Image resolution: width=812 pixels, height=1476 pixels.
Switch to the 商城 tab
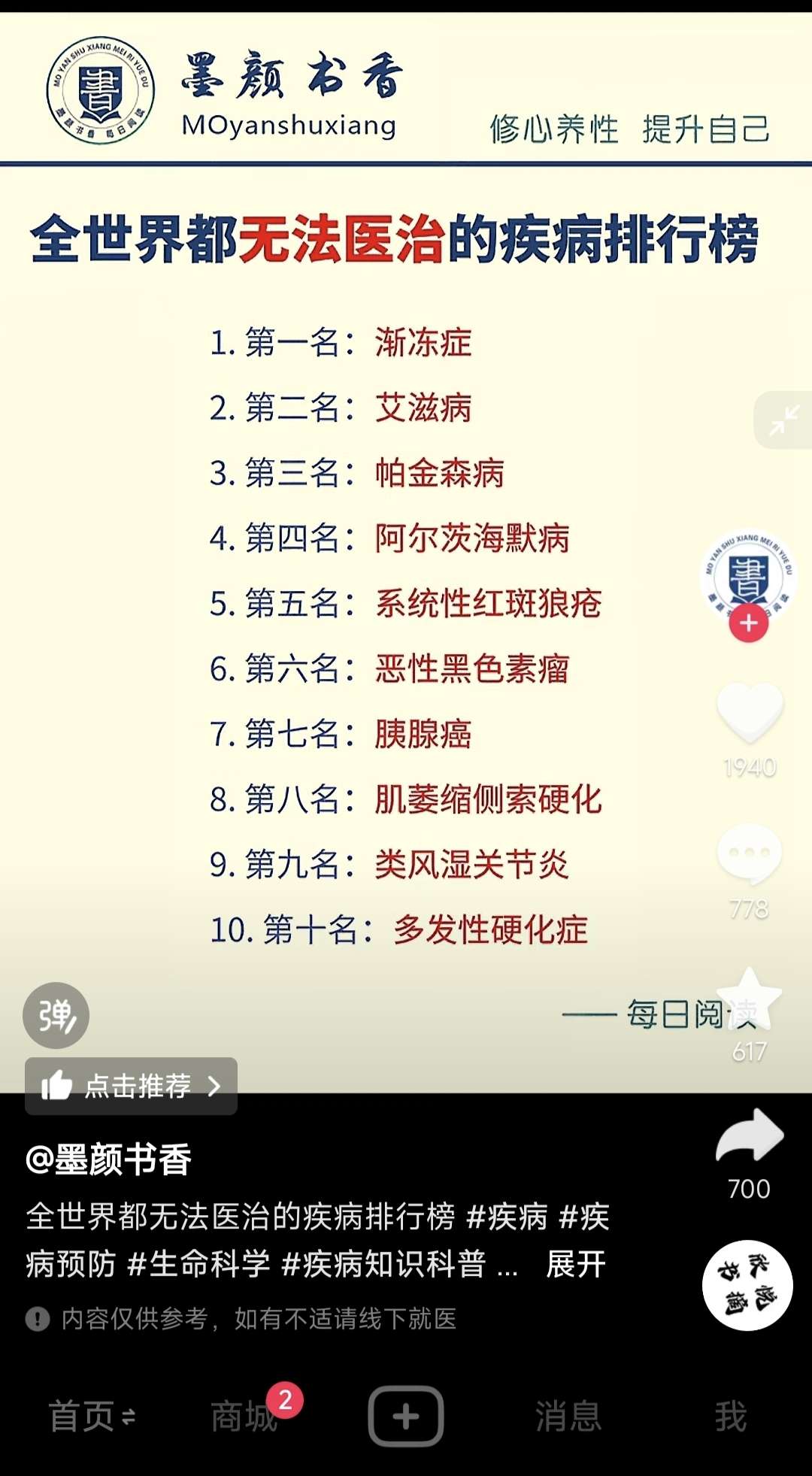(241, 1417)
